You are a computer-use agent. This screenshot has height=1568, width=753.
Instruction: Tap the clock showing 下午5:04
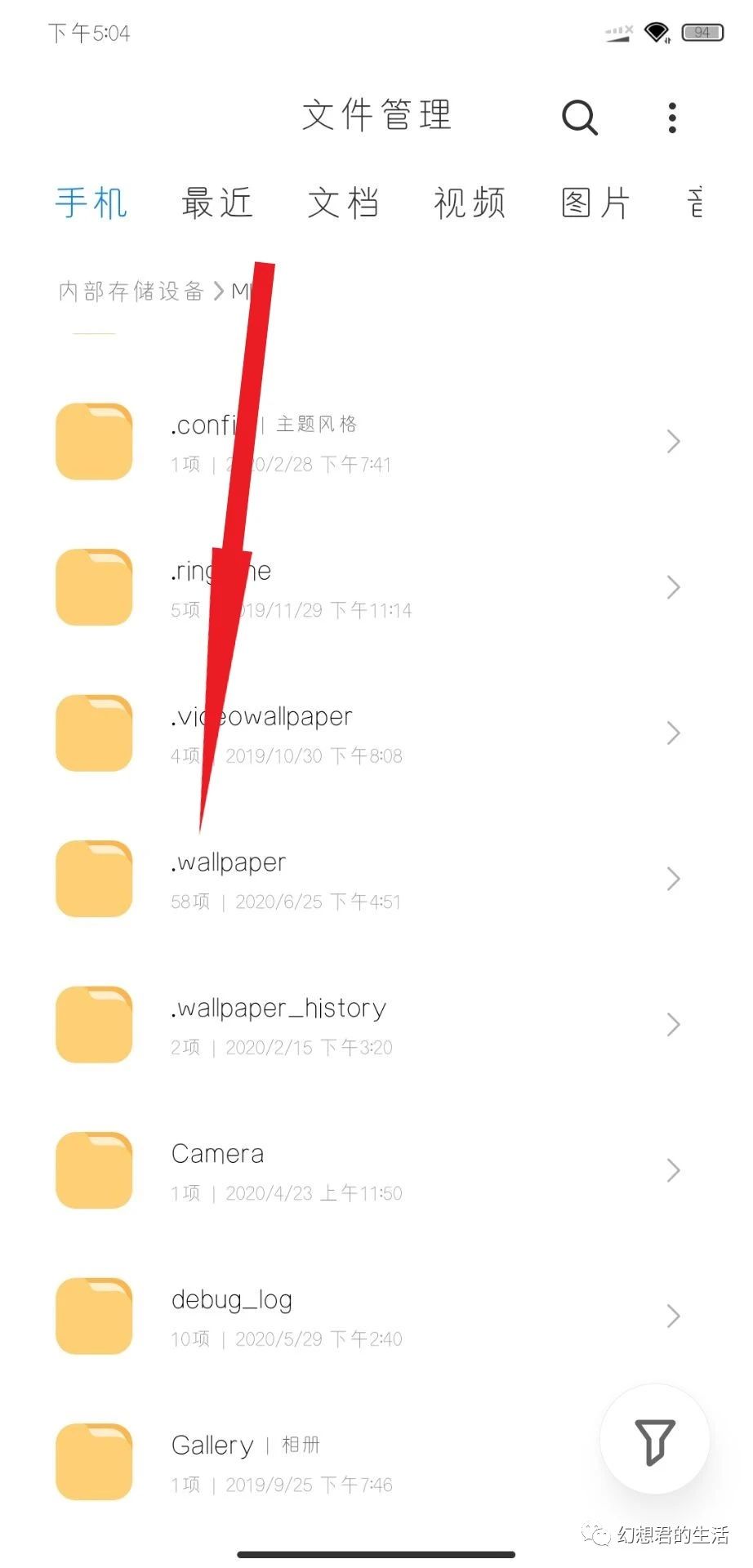(x=87, y=33)
